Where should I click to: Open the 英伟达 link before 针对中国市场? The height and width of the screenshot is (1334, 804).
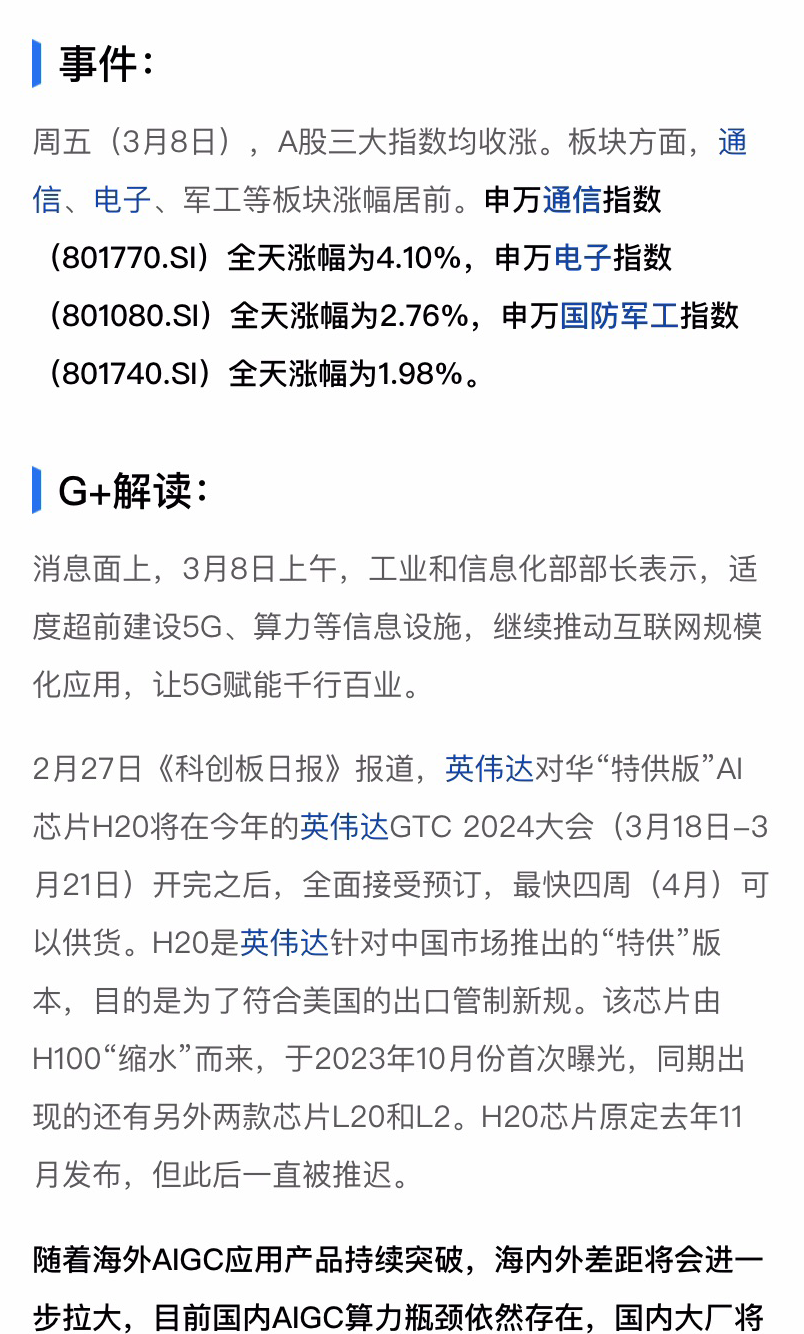coord(284,943)
